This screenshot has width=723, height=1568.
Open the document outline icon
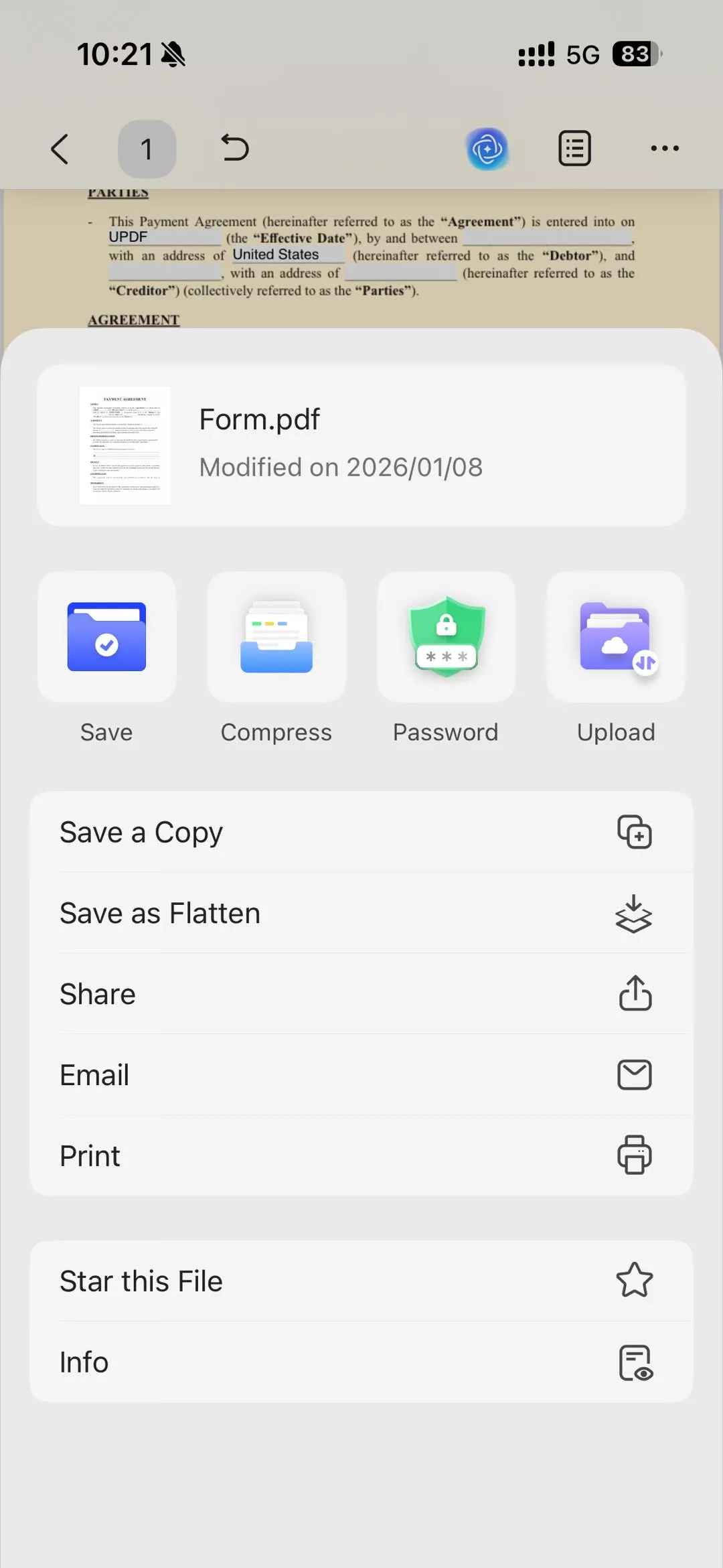573,148
